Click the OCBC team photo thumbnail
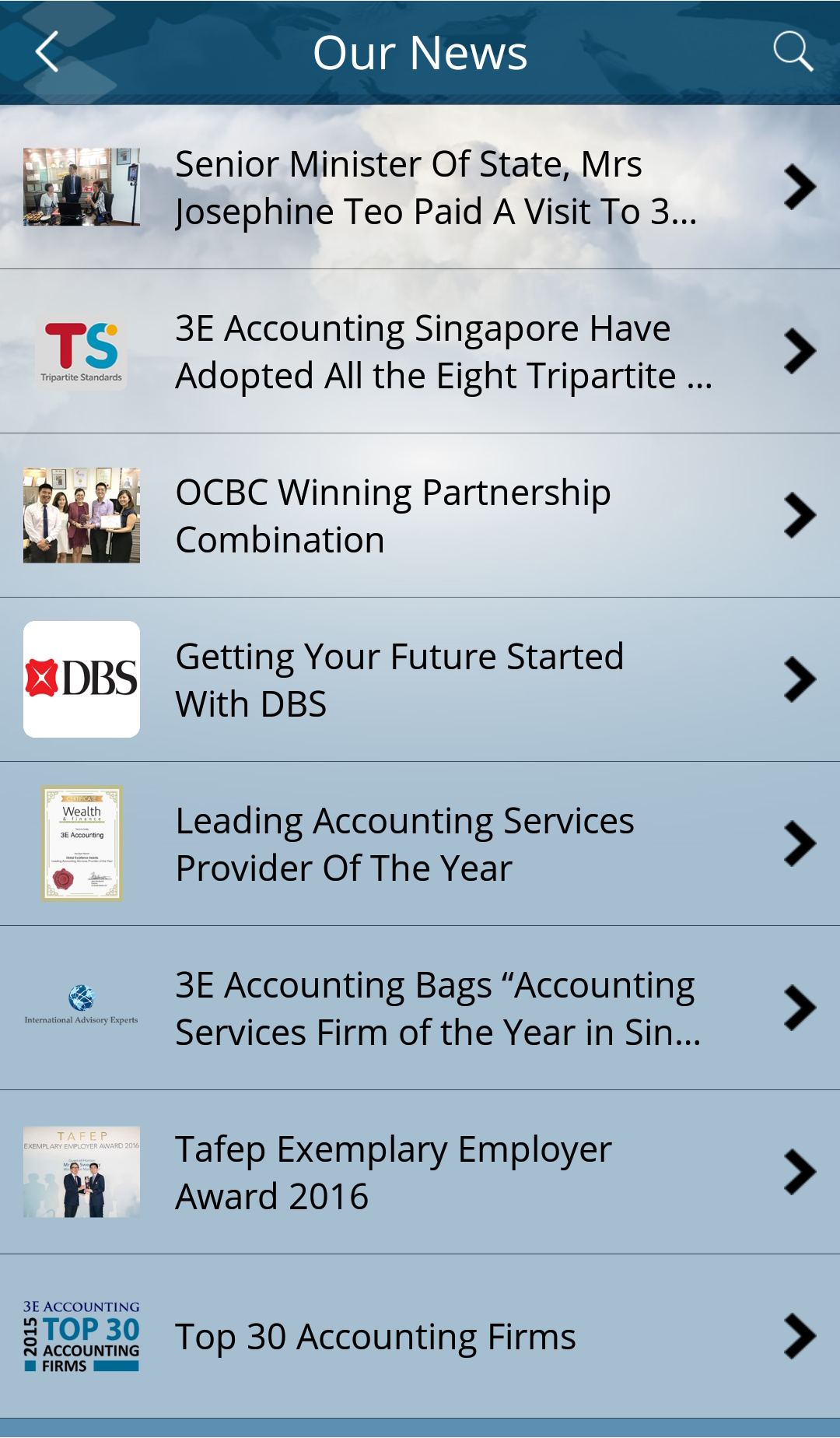This screenshot has width=840, height=1438. pyautogui.click(x=81, y=514)
